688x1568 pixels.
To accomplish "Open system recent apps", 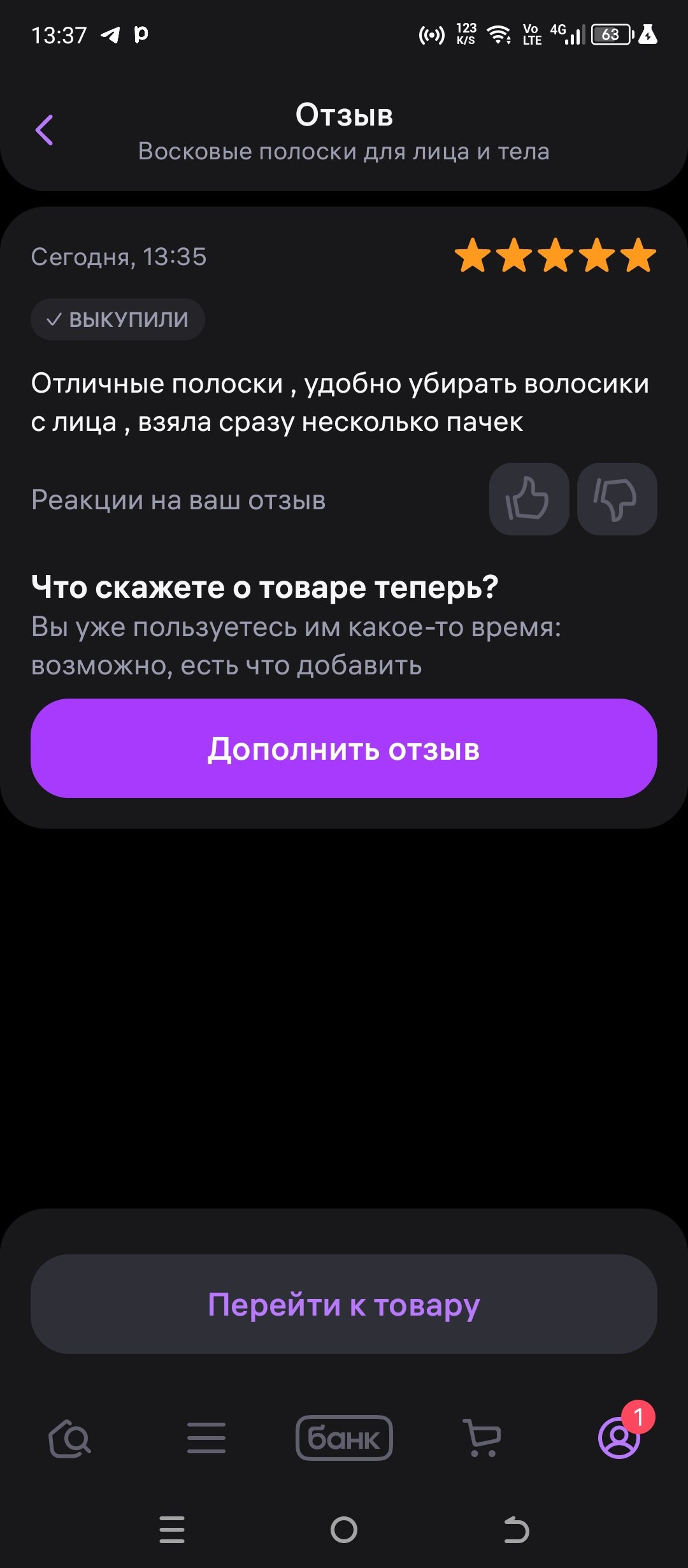I will pyautogui.click(x=172, y=1530).
